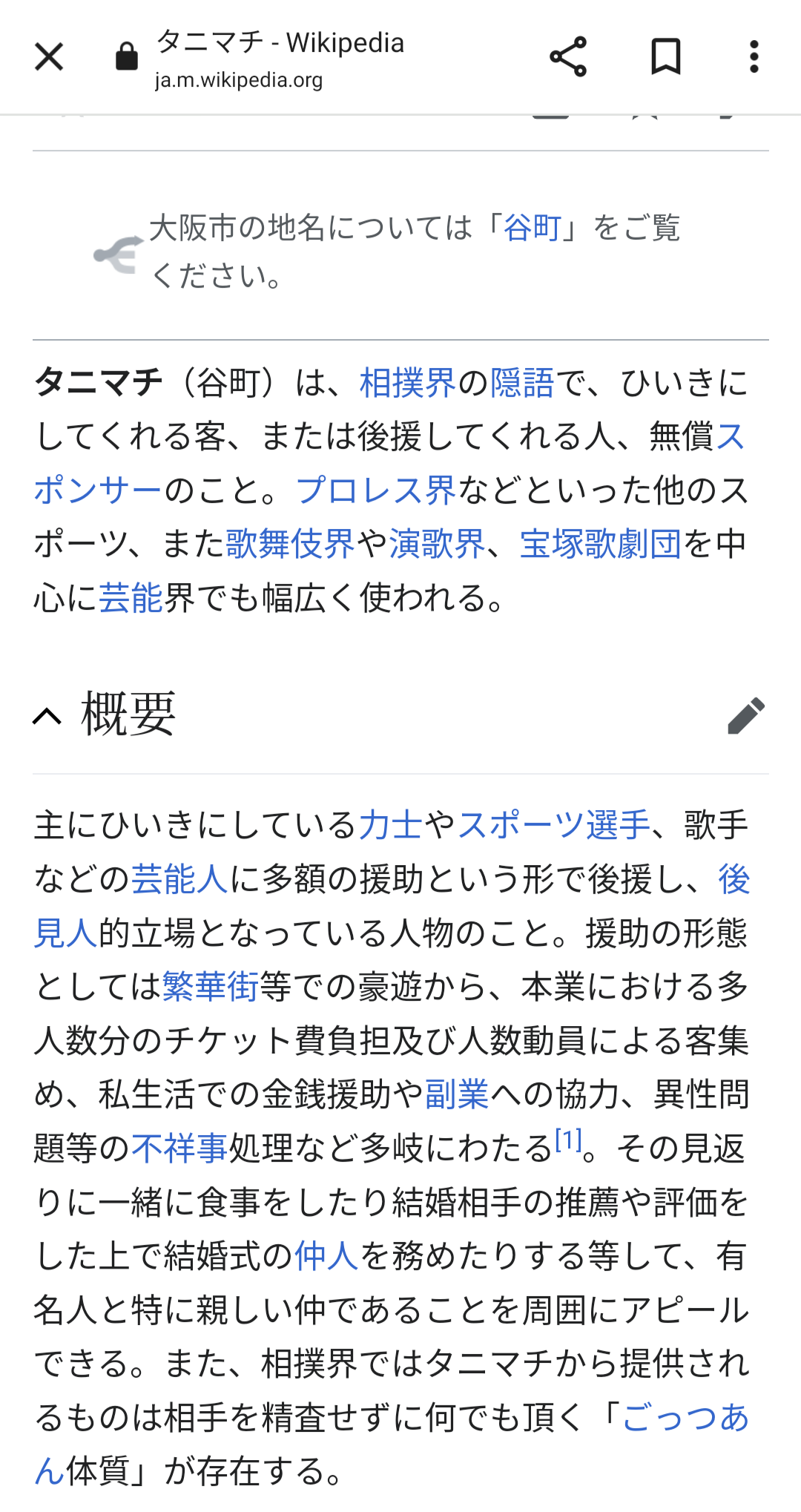
Task: Open the 不祥事 link
Action: coord(179,1148)
